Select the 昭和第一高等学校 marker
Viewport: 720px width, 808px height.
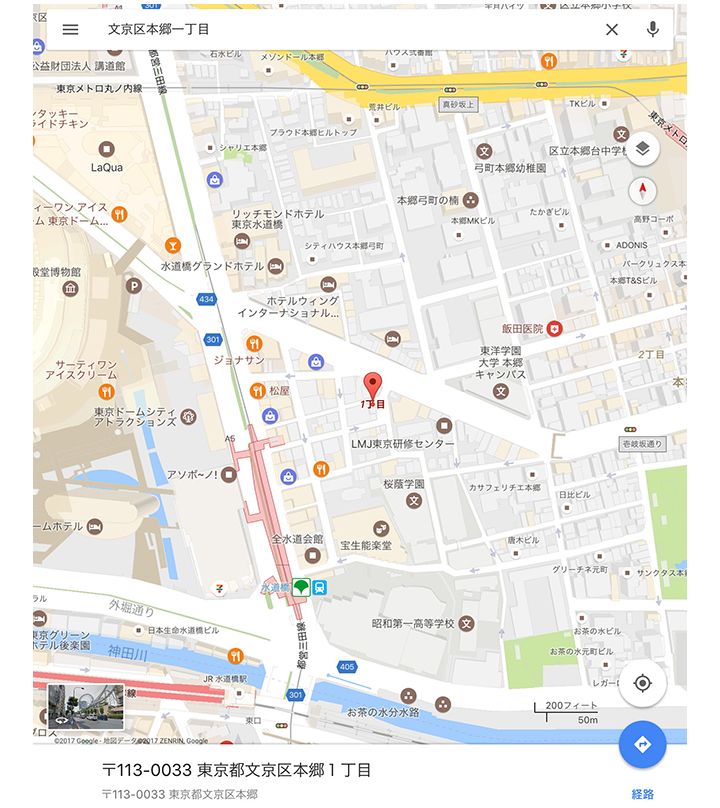tap(466, 623)
